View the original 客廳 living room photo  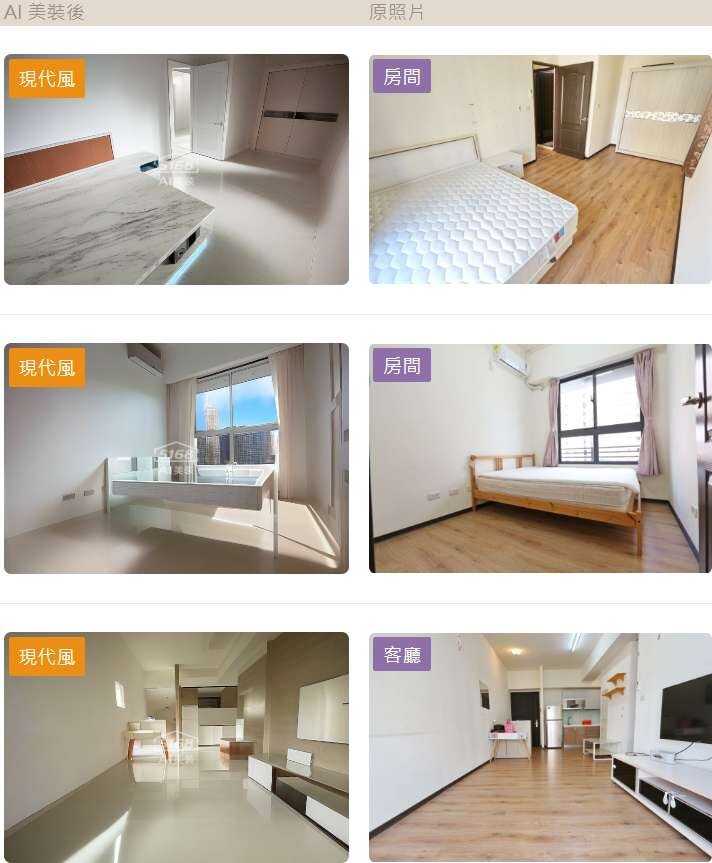pos(540,747)
